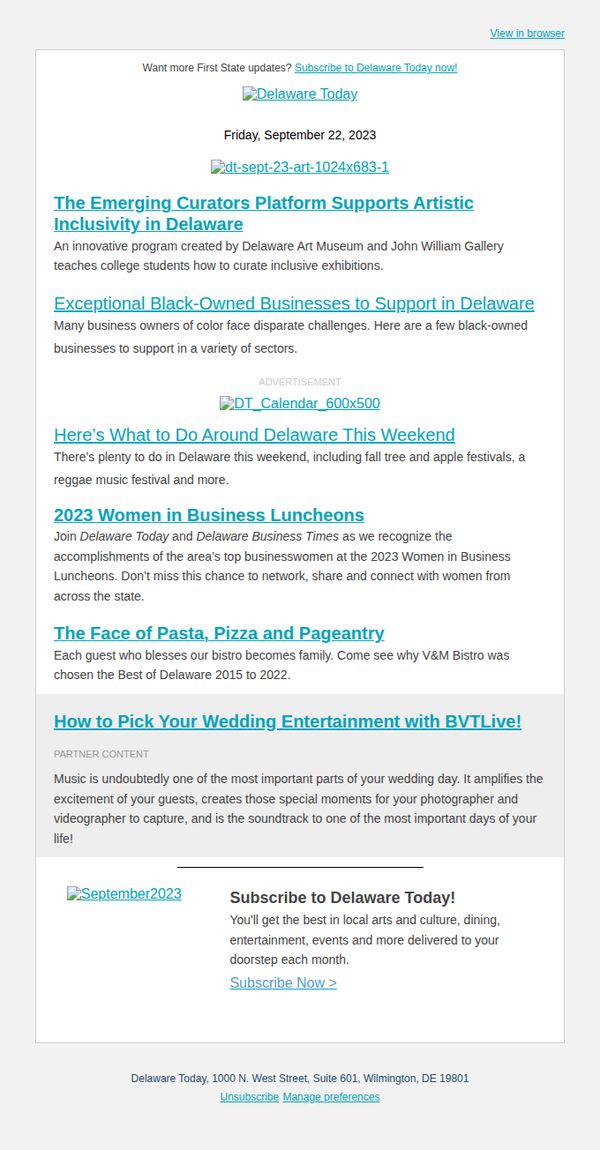
Task: Open 2023 Women in Business Luncheons link
Action: click(208, 515)
